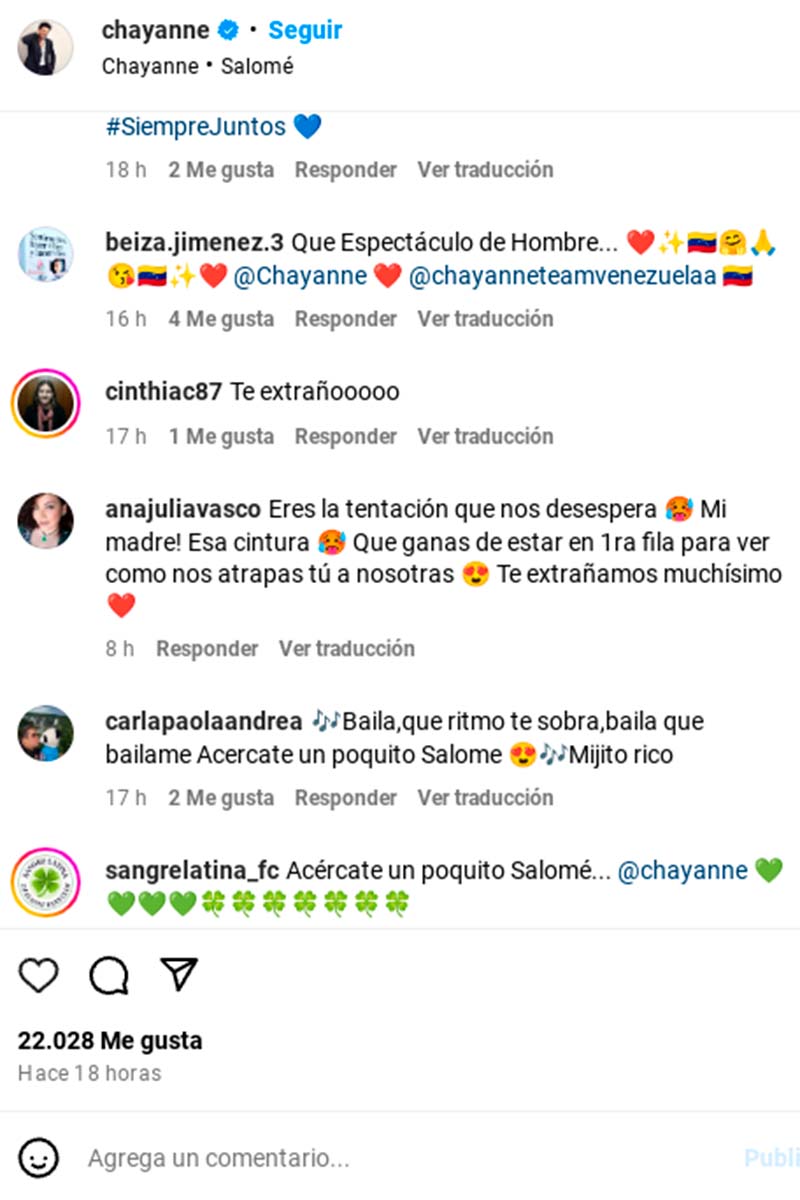Open anajuliavasco's profile photo

[46, 520]
